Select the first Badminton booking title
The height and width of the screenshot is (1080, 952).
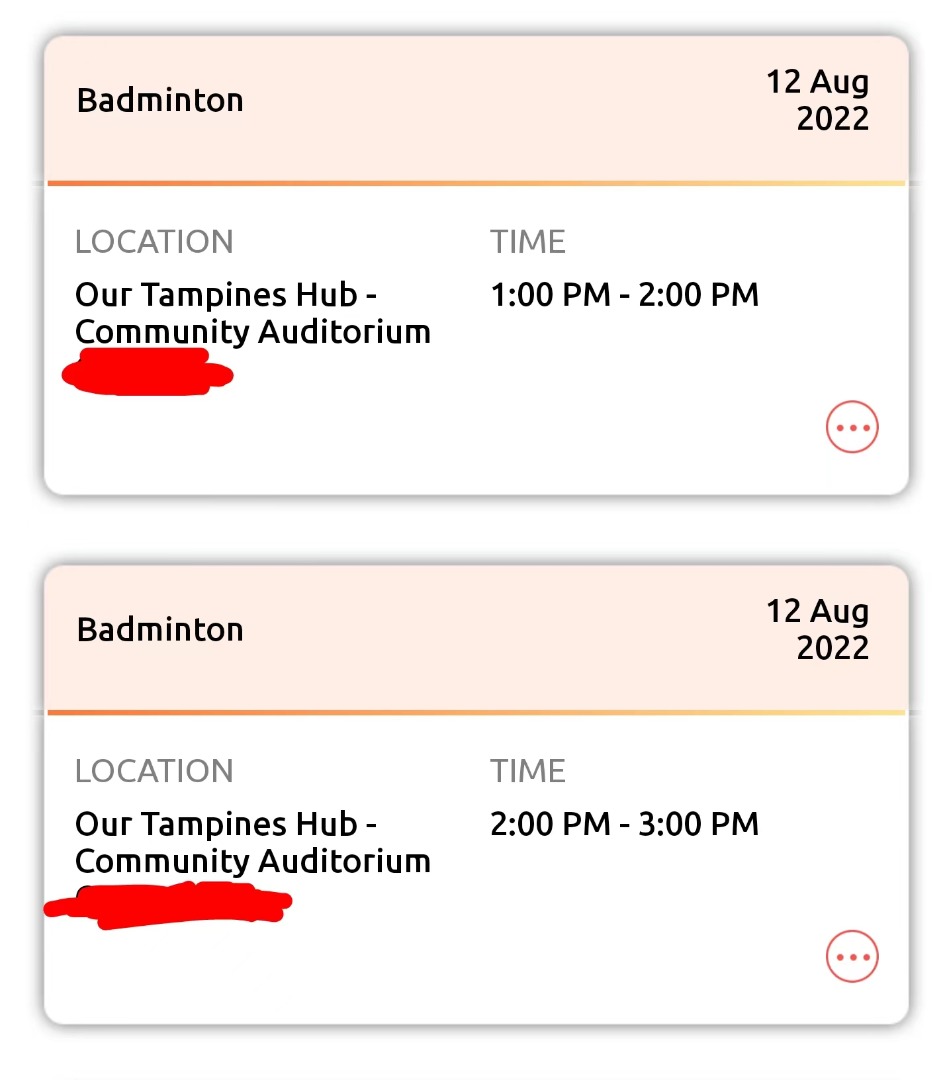coord(160,99)
